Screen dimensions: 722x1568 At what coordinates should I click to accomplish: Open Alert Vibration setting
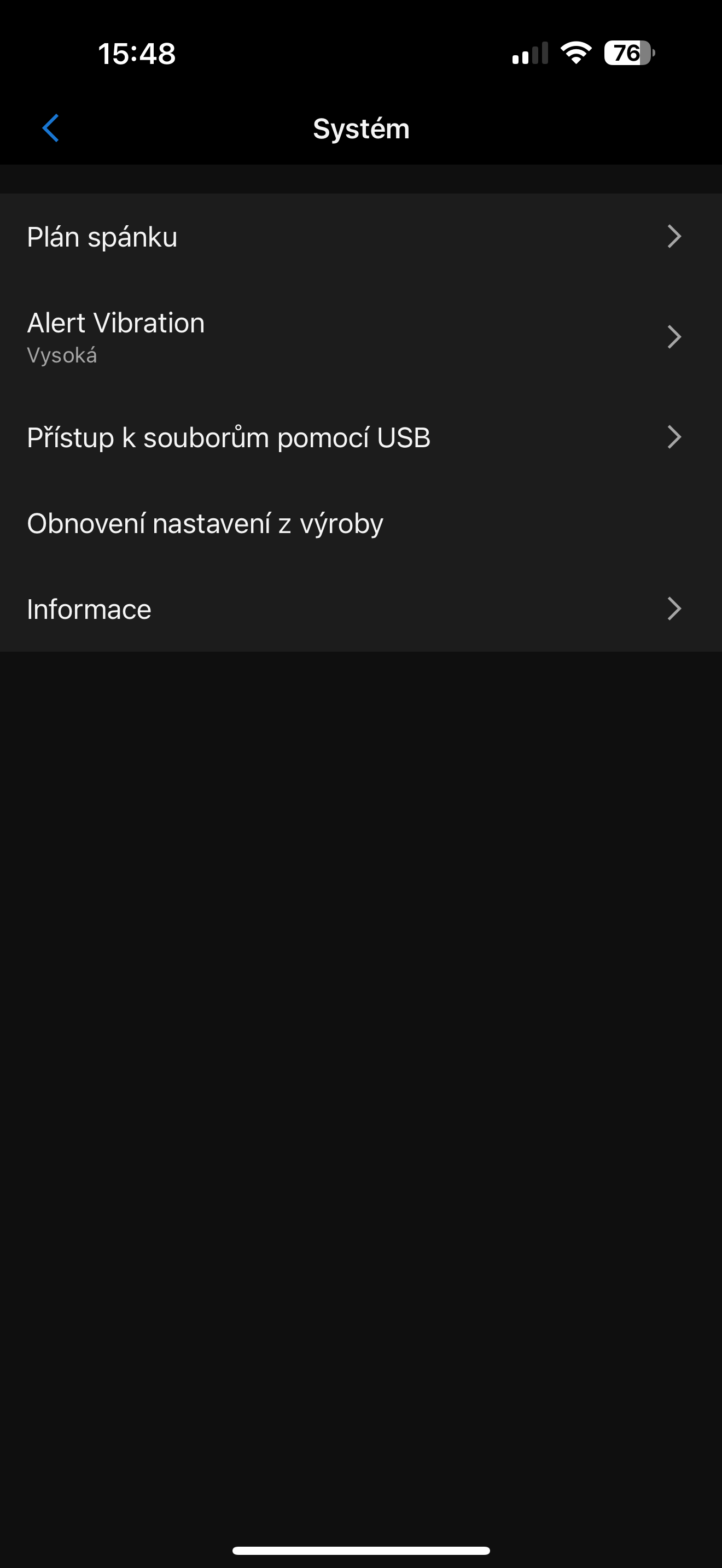(x=360, y=337)
